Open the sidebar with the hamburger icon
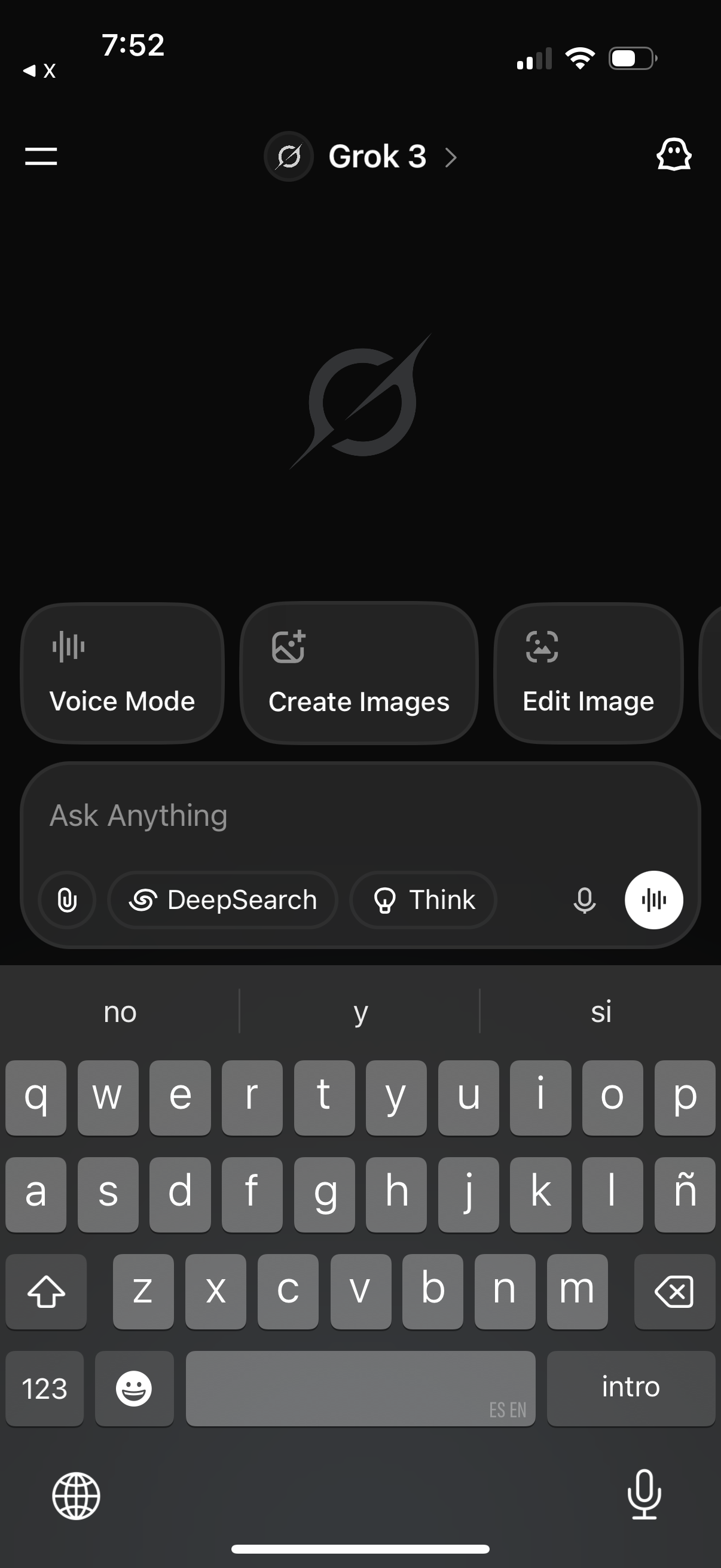 tap(40, 157)
